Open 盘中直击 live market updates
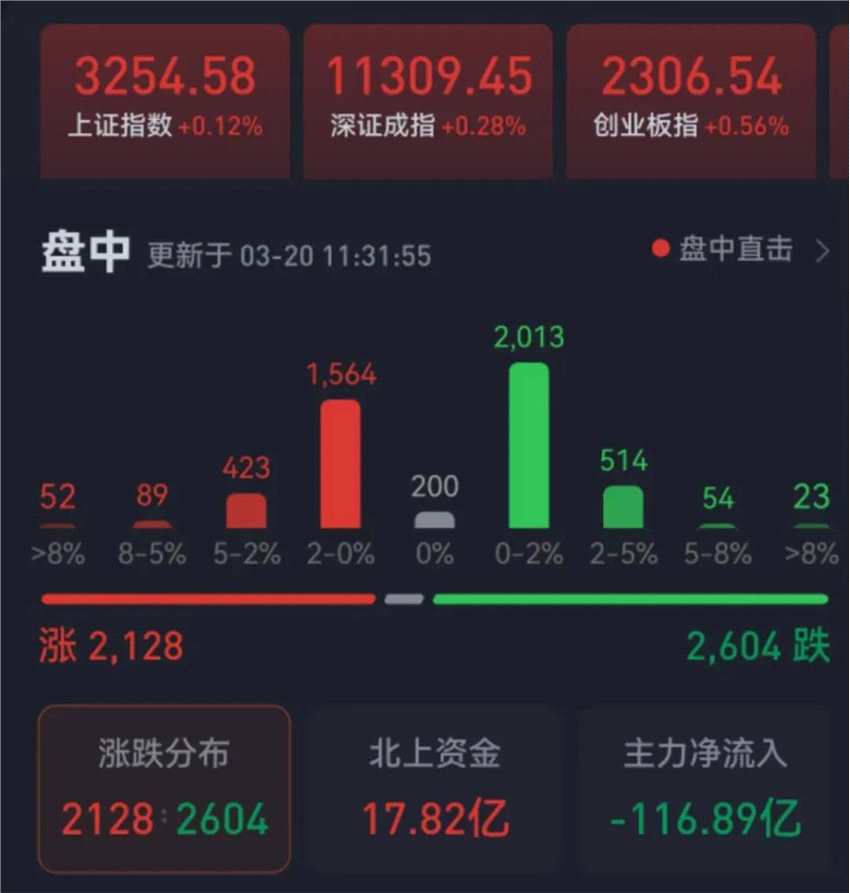 740,250
